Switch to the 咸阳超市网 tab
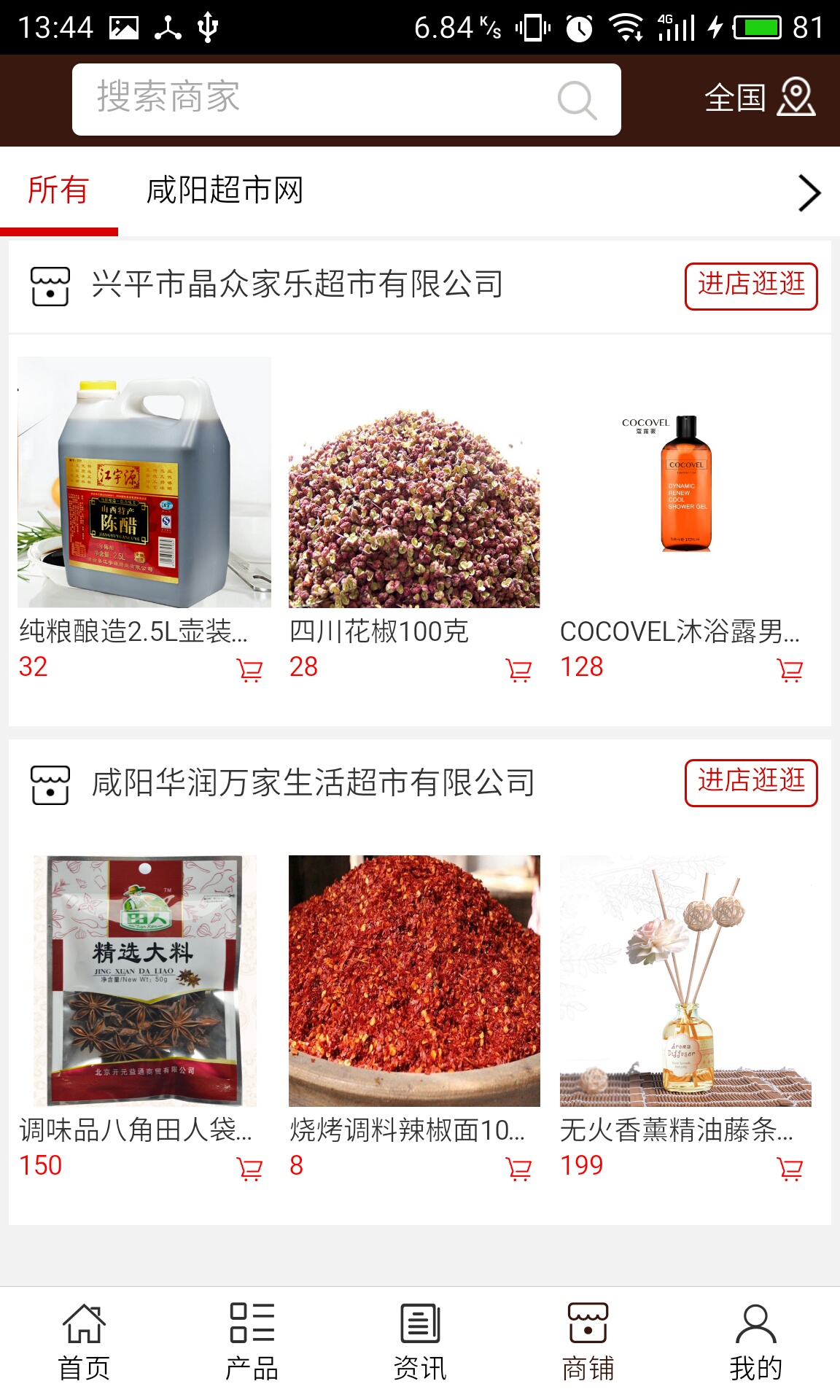This screenshot has width=840, height=1400. click(225, 191)
